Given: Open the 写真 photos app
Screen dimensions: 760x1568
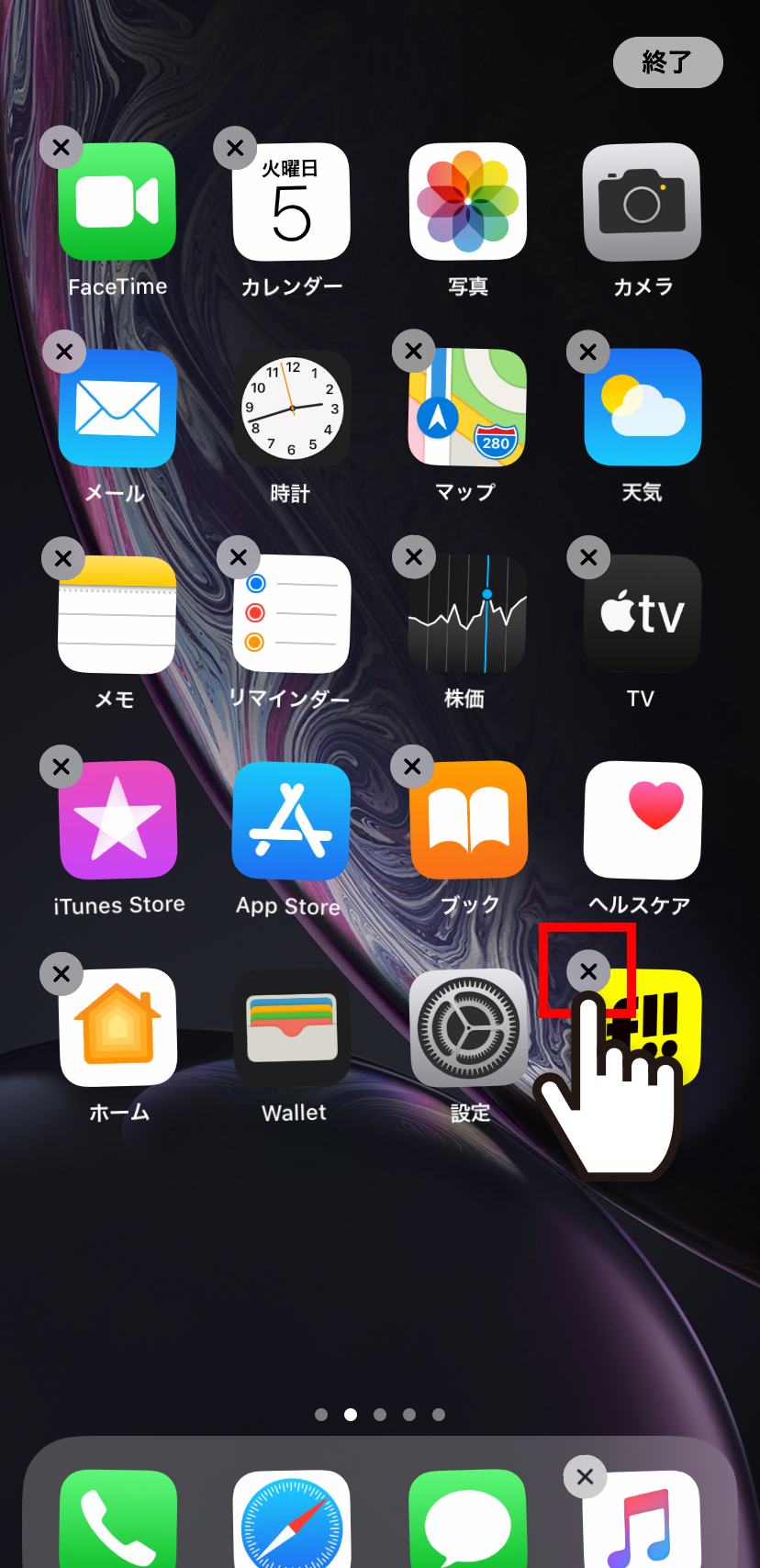Looking at the screenshot, I should point(467,202).
